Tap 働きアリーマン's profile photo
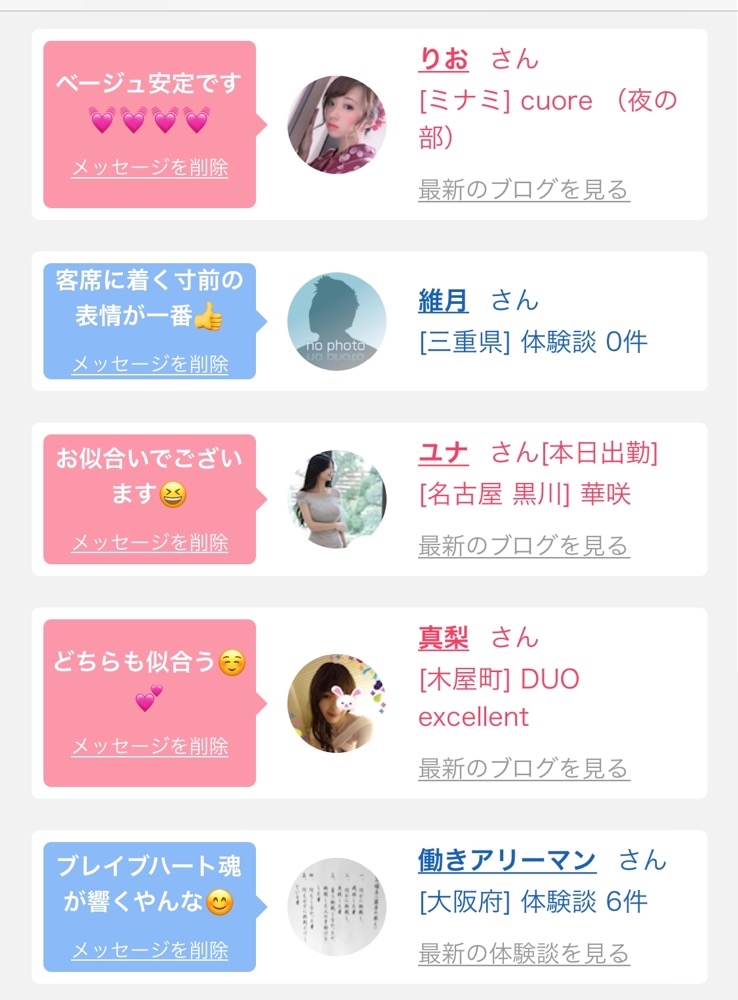The image size is (738, 1000). click(x=337, y=906)
